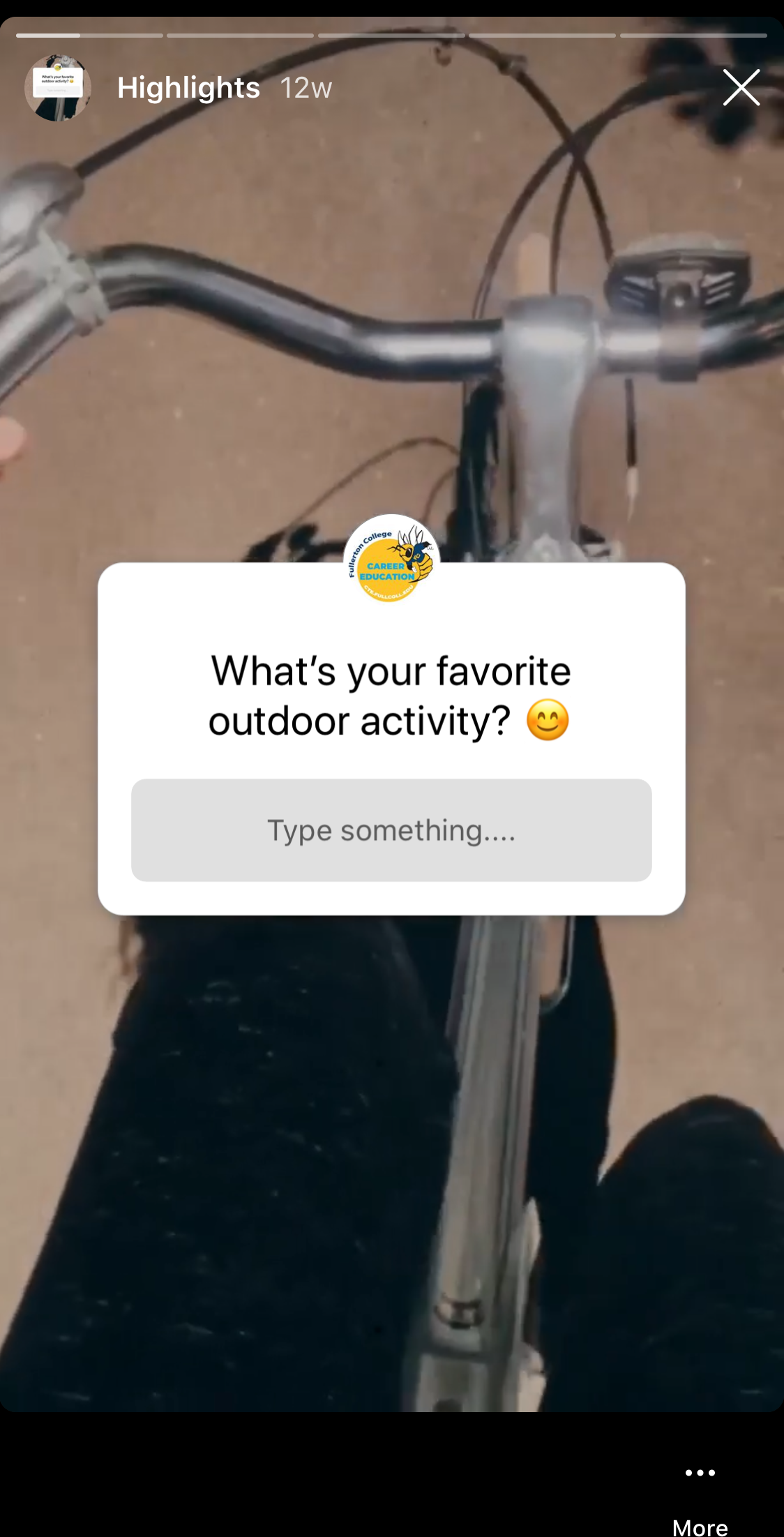Viewport: 784px width, 1537px height.
Task: Close the story highlight viewer
Action: coord(741,88)
